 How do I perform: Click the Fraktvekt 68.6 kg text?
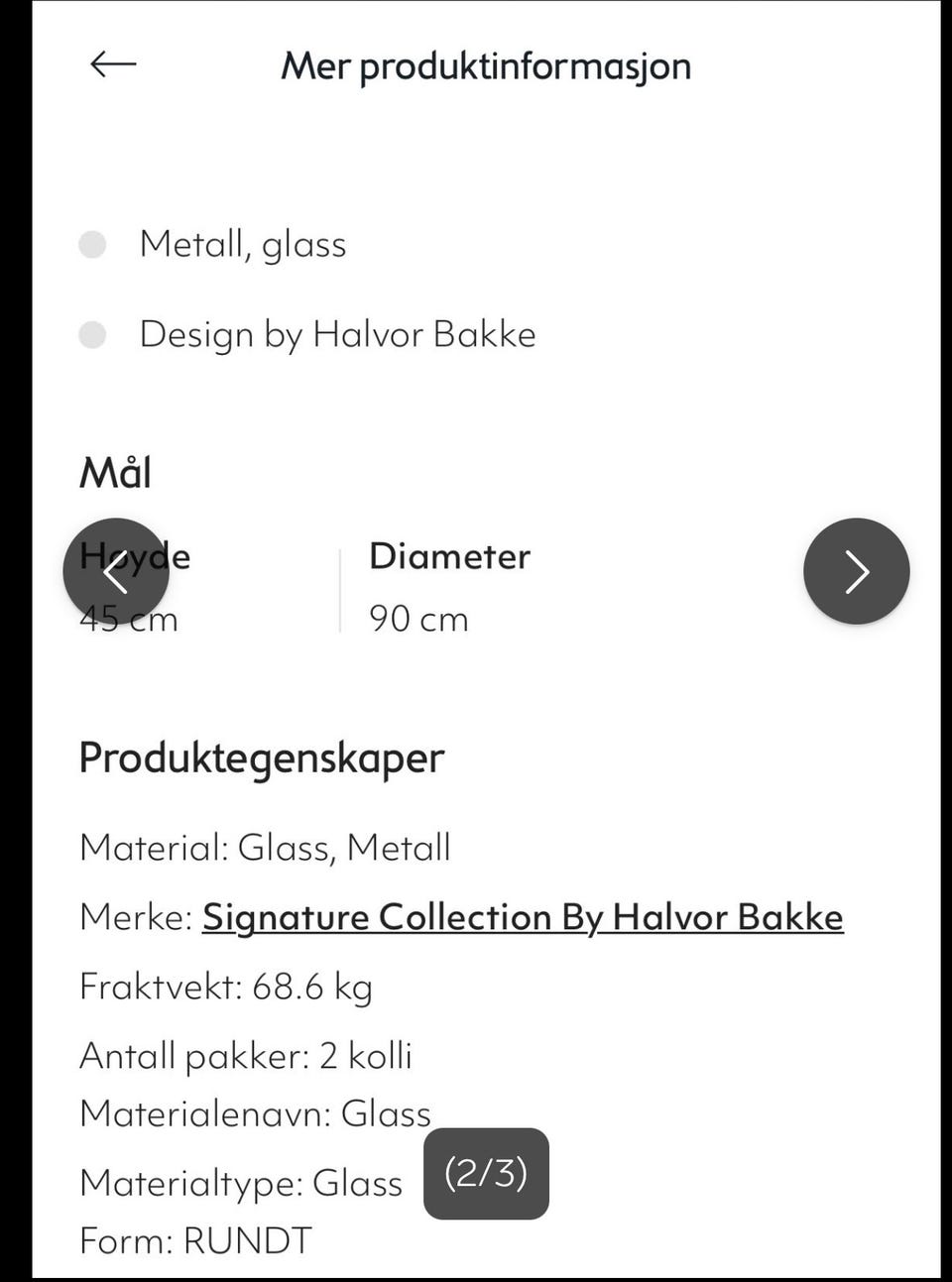(x=226, y=986)
